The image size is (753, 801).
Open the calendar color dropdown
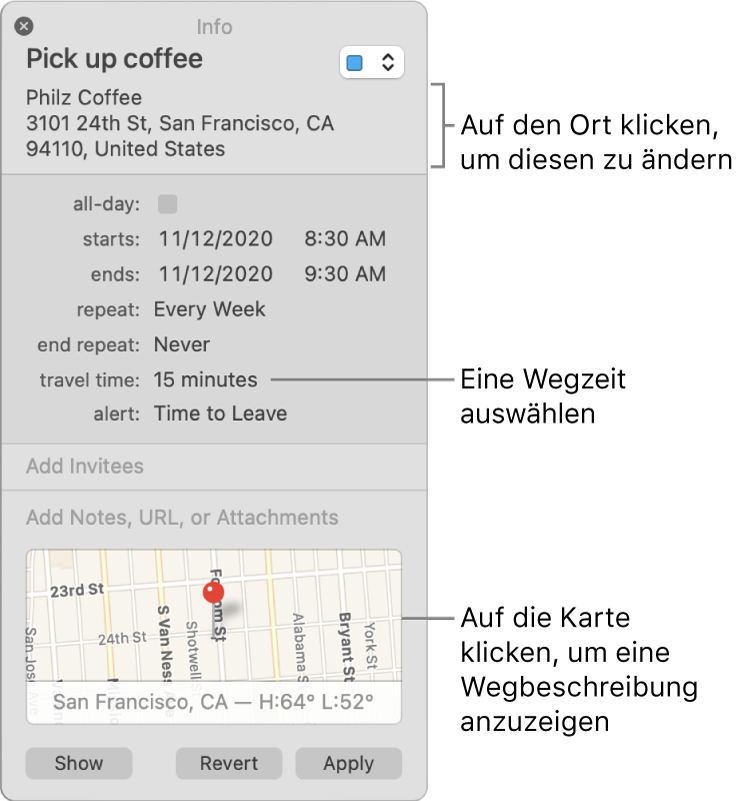372,63
